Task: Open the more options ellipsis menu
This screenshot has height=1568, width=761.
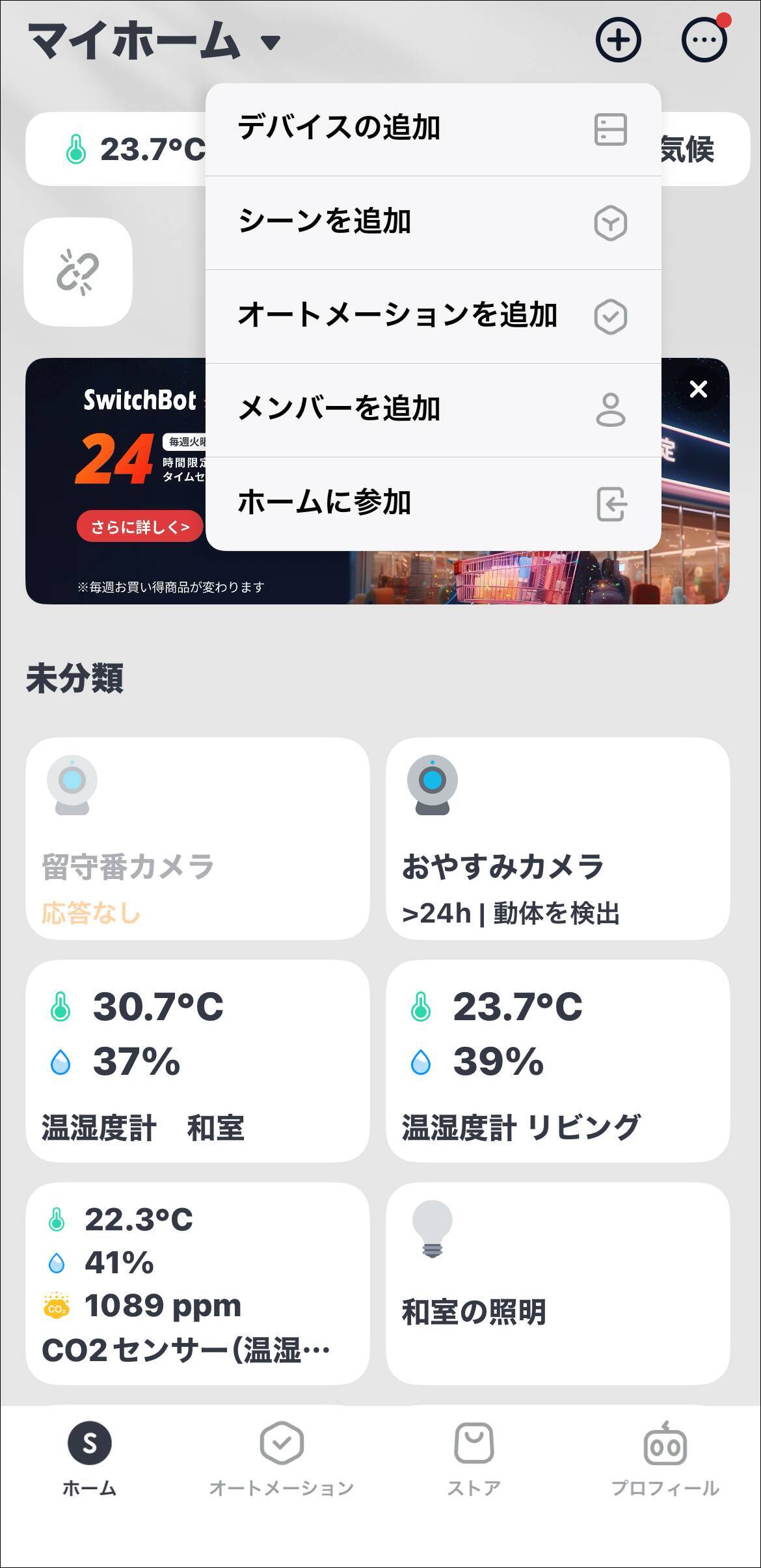Action: 704,40
